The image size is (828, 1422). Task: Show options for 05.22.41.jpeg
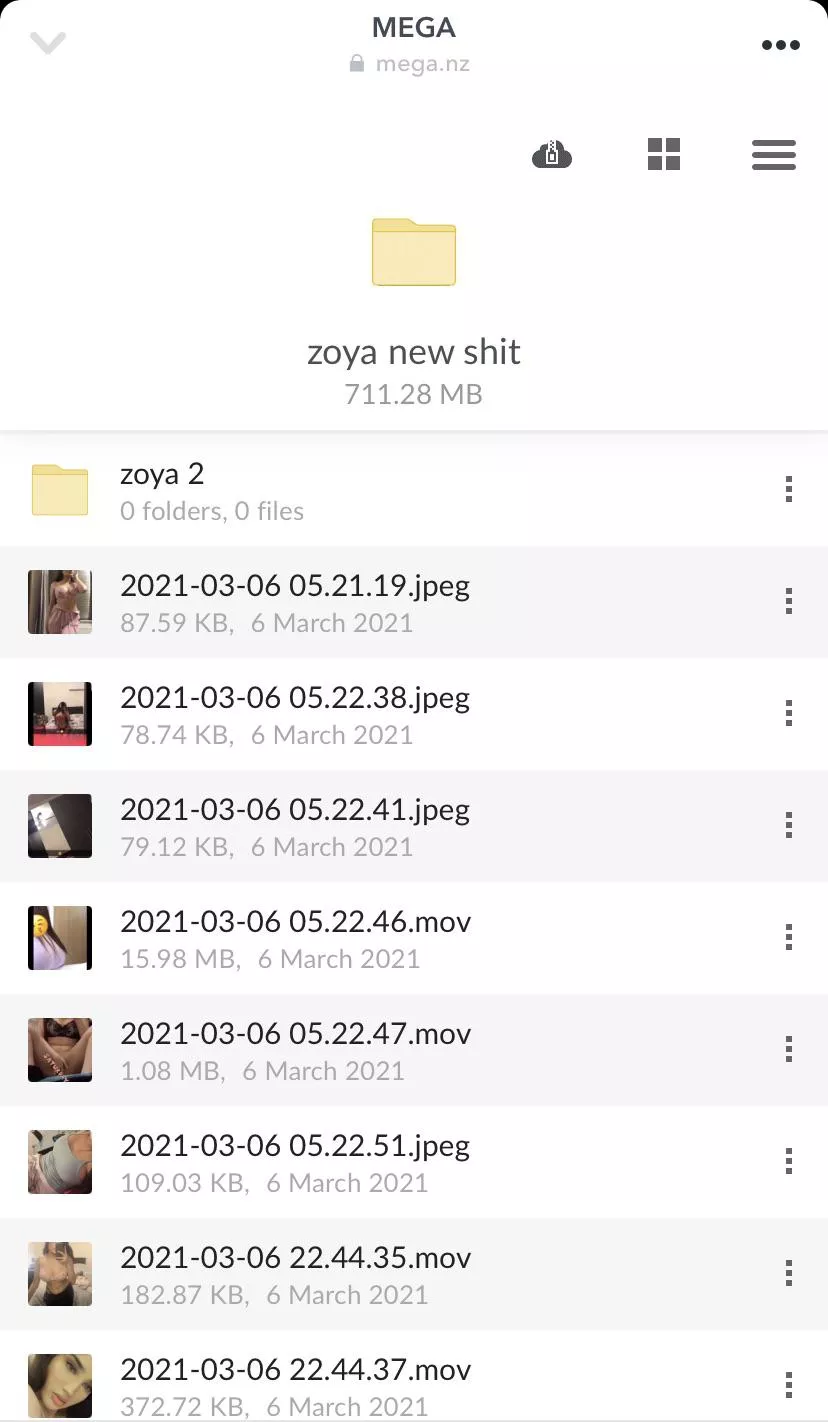(789, 826)
